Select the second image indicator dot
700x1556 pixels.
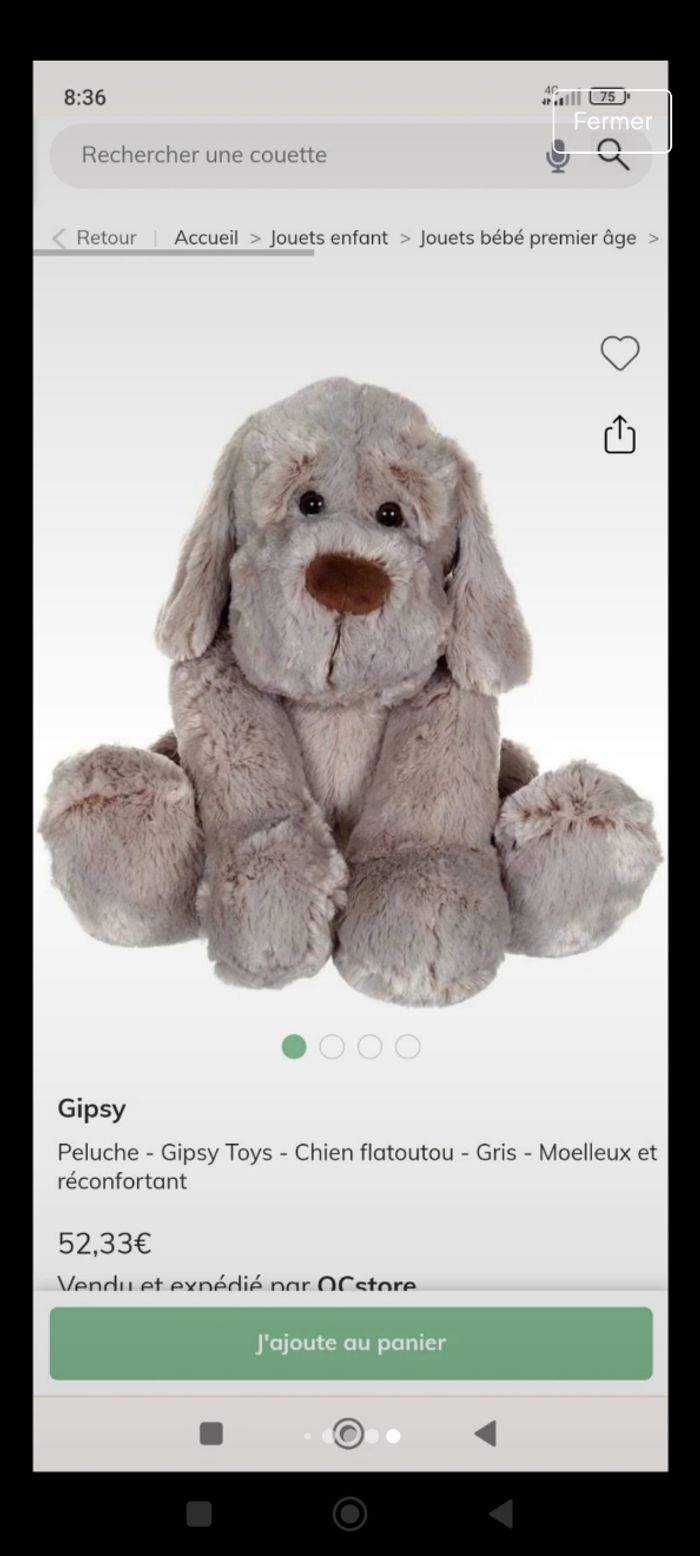332,1047
